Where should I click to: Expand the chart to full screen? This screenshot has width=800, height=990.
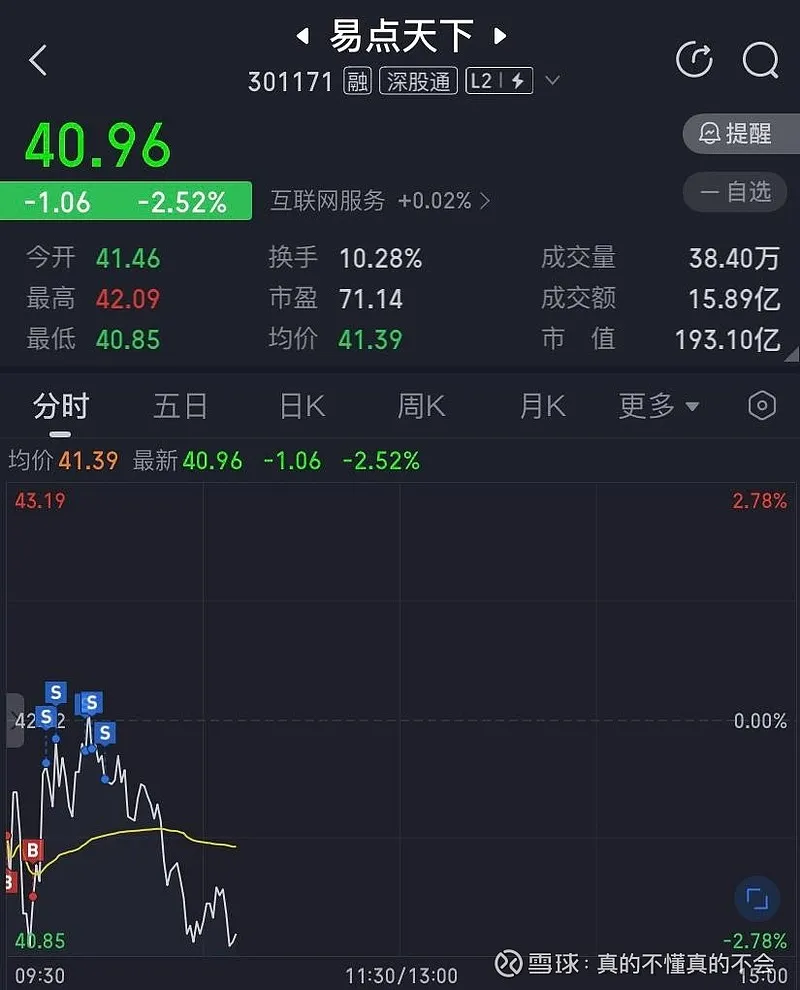(x=757, y=898)
